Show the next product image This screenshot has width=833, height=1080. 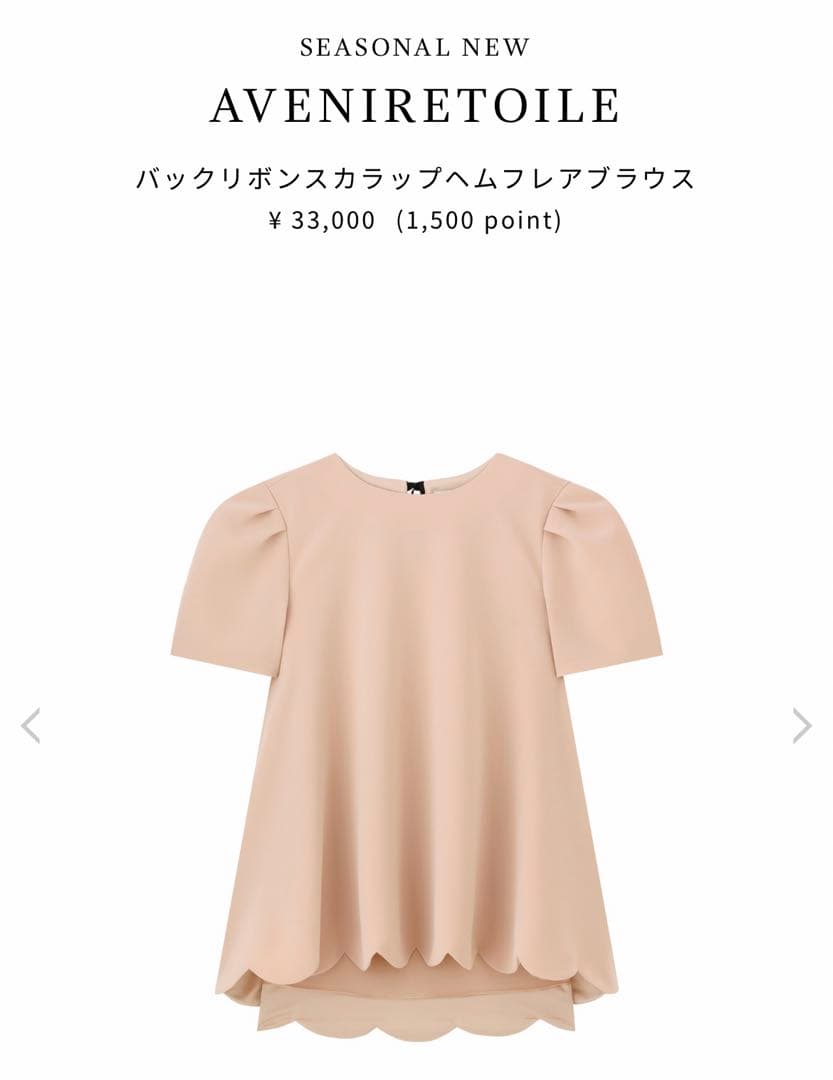801,725
